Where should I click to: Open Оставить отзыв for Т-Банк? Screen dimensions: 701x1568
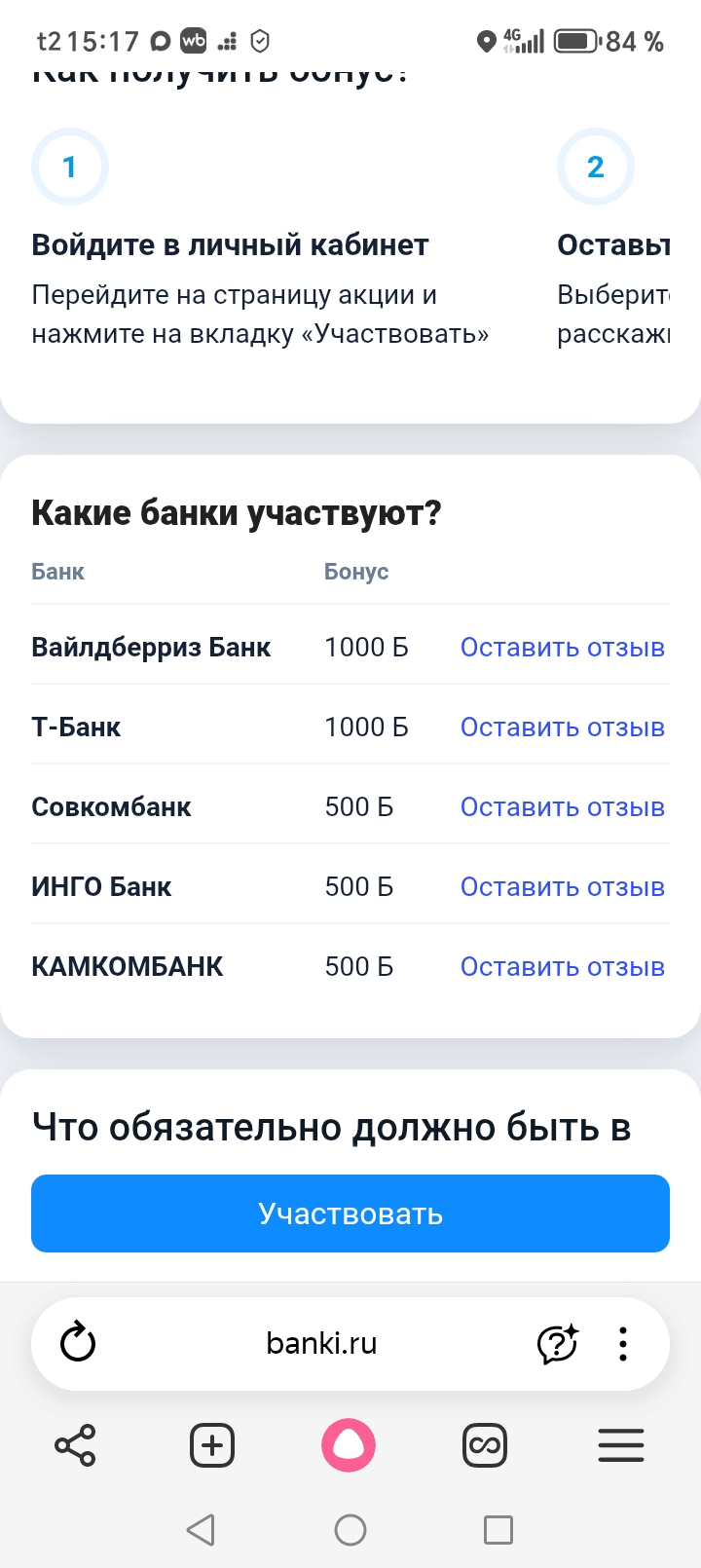562,728
